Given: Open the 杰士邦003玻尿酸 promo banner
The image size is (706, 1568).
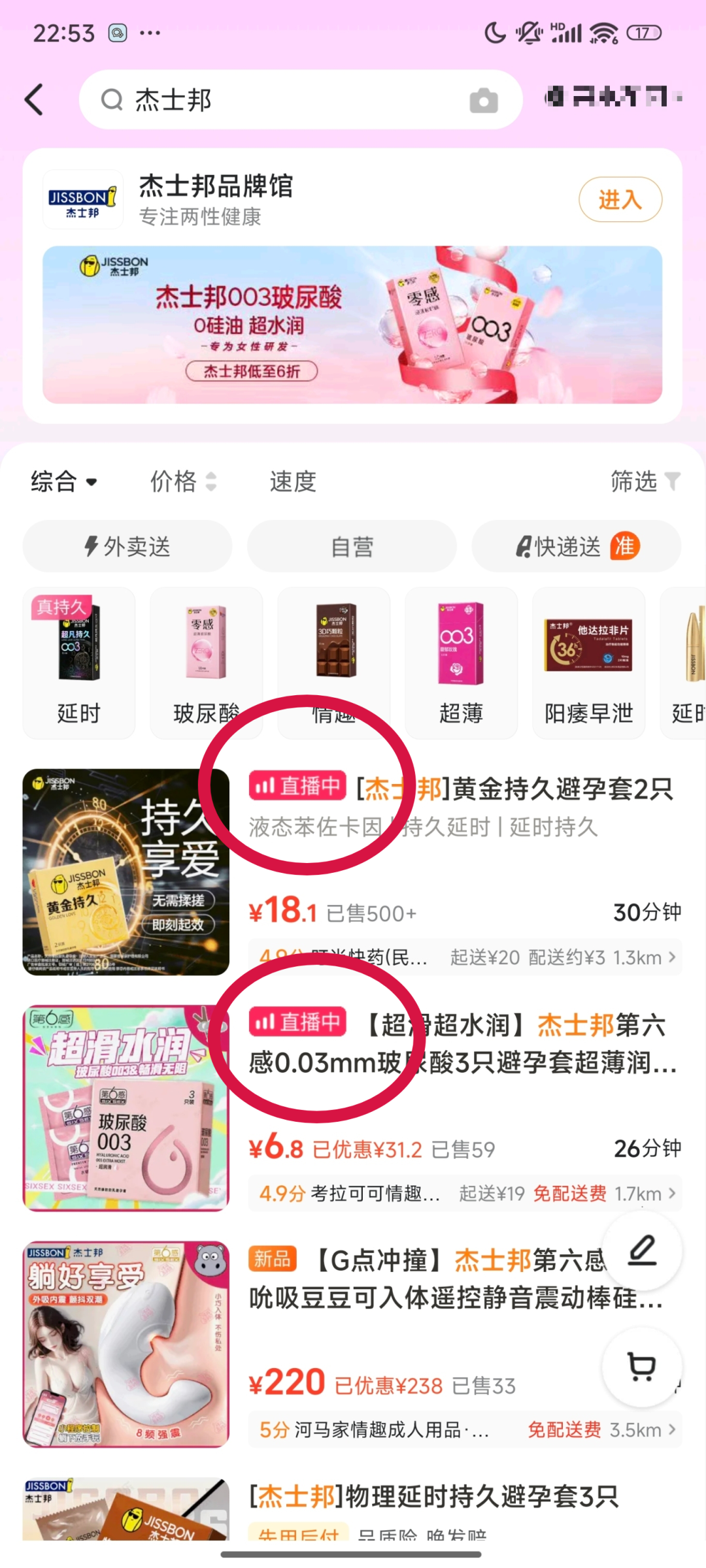Looking at the screenshot, I should click(x=352, y=325).
